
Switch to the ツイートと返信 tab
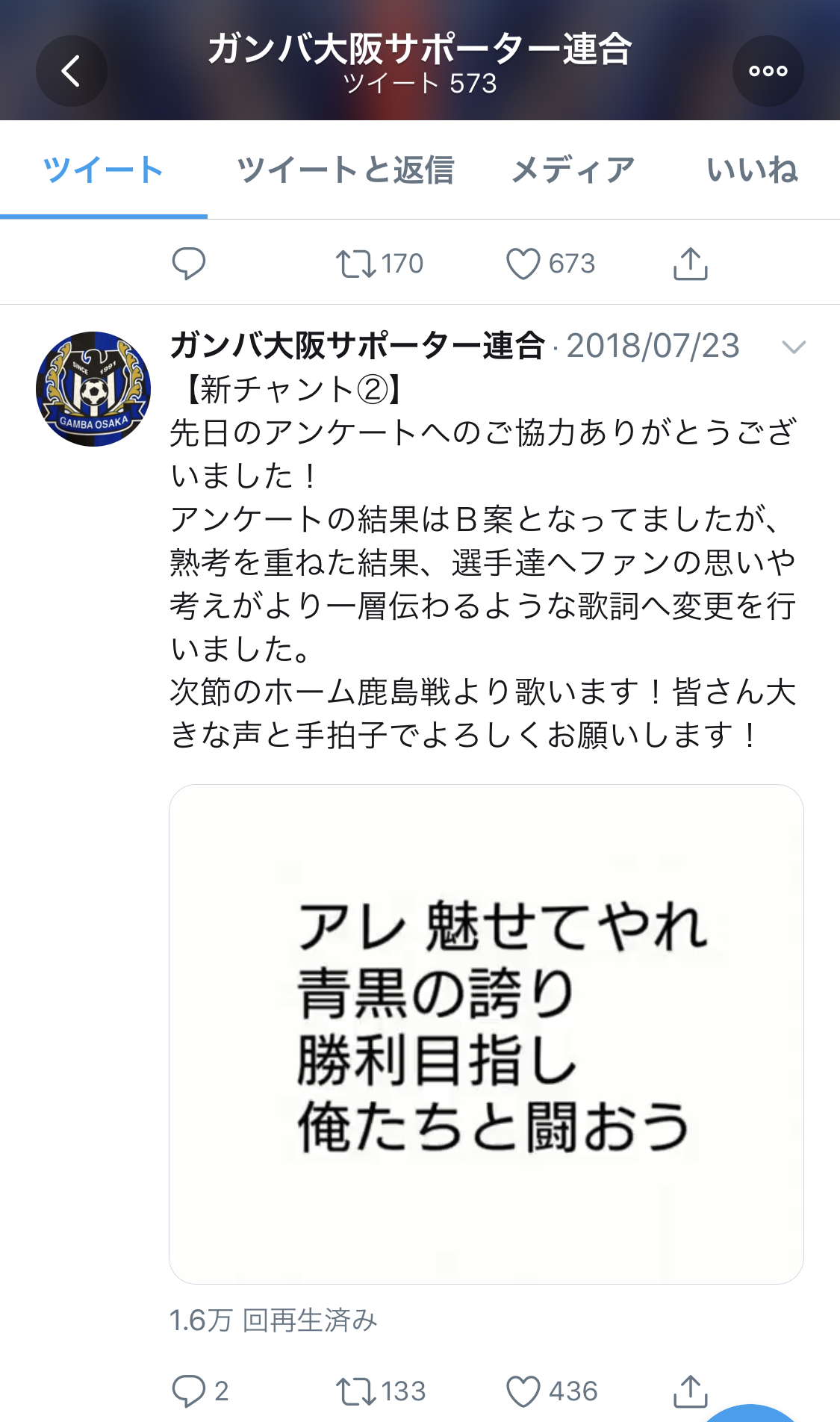point(345,170)
